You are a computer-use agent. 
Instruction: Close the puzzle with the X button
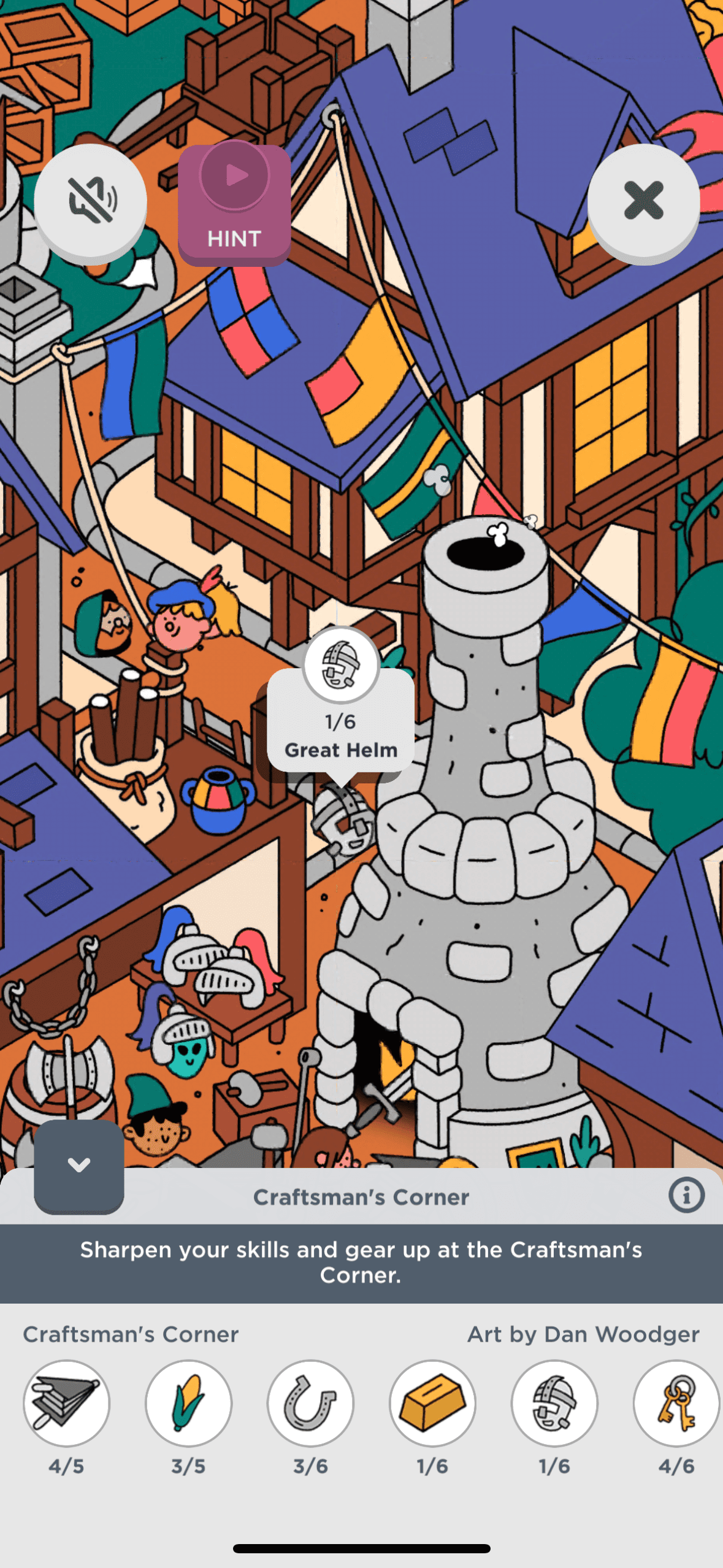tap(643, 201)
